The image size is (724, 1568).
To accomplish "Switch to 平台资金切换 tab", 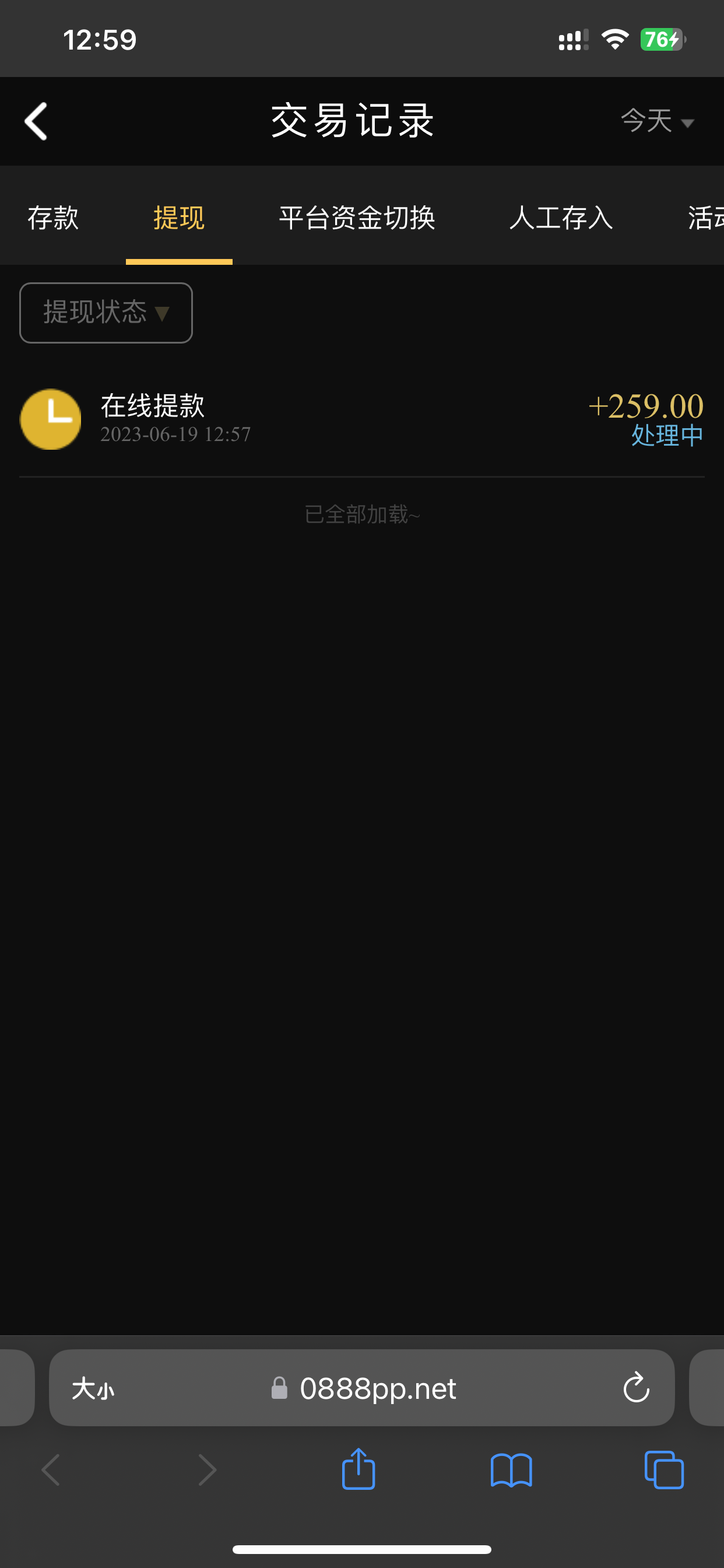I will pyautogui.click(x=357, y=218).
